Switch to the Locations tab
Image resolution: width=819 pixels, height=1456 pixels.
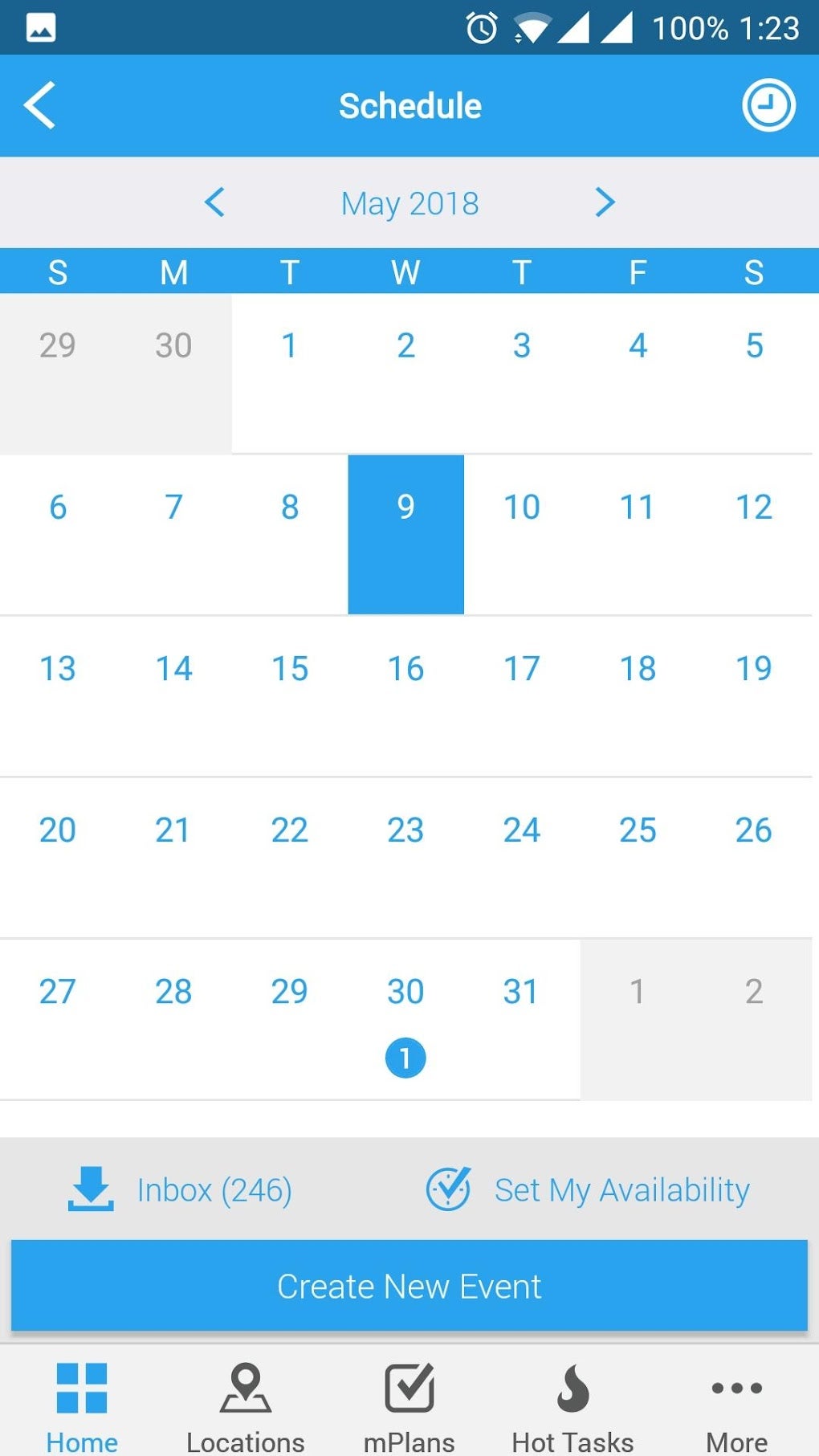click(246, 1406)
